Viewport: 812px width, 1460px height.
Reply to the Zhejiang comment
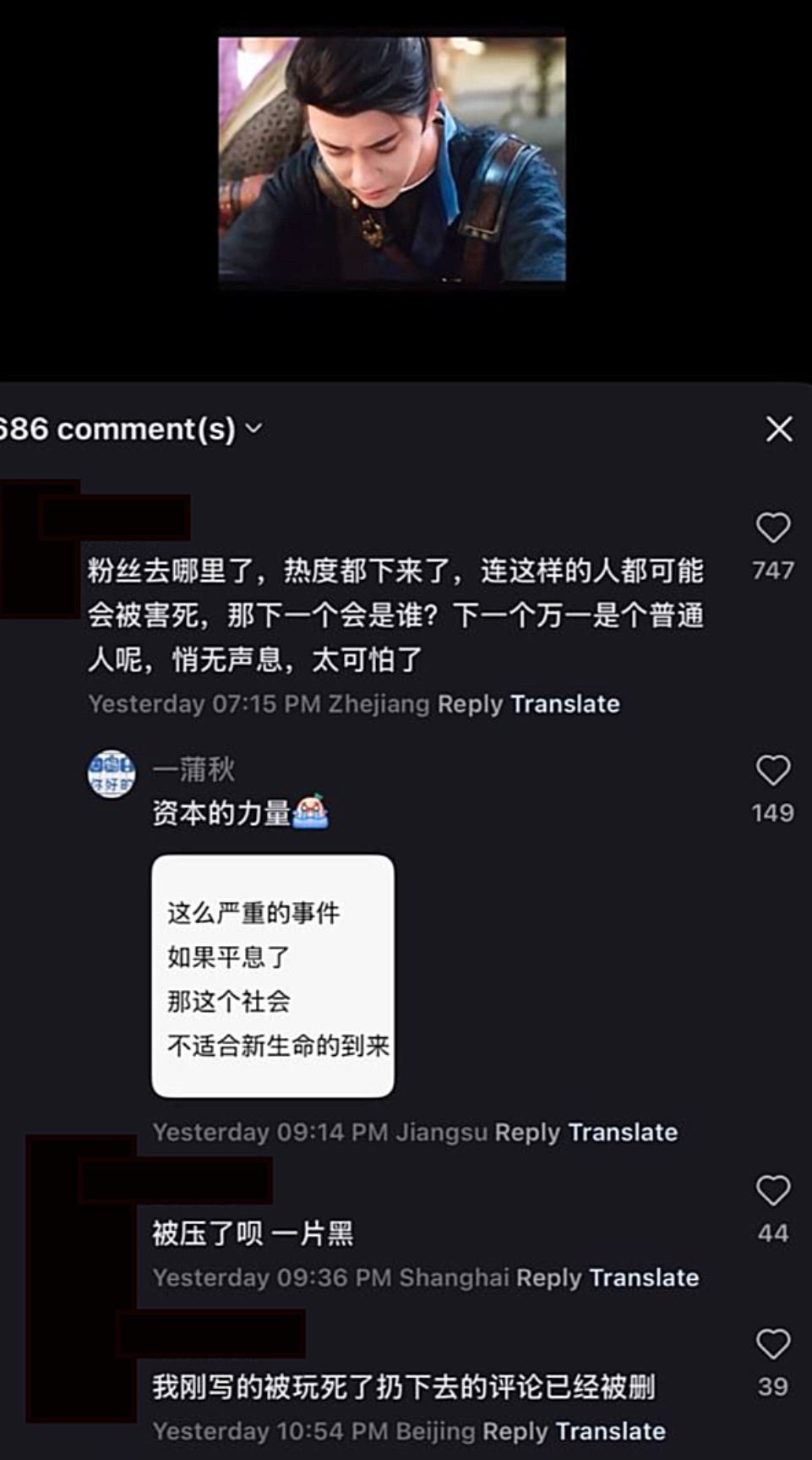tap(470, 704)
